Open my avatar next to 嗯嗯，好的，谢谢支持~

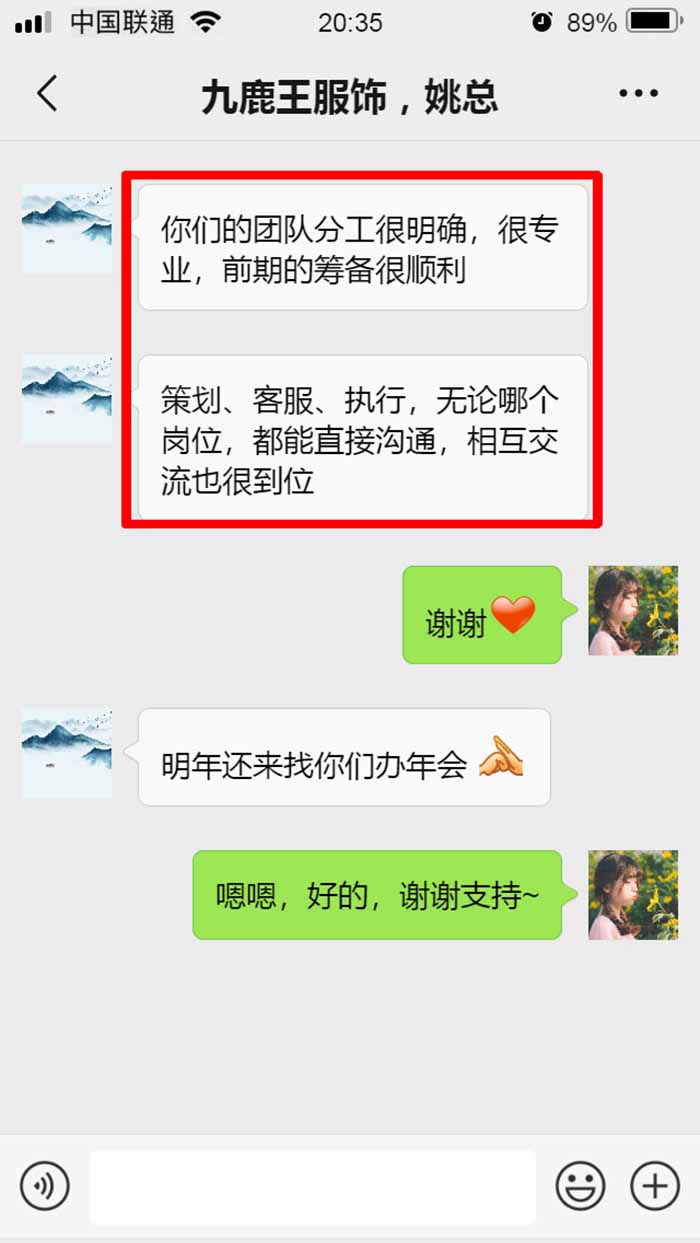(633, 895)
